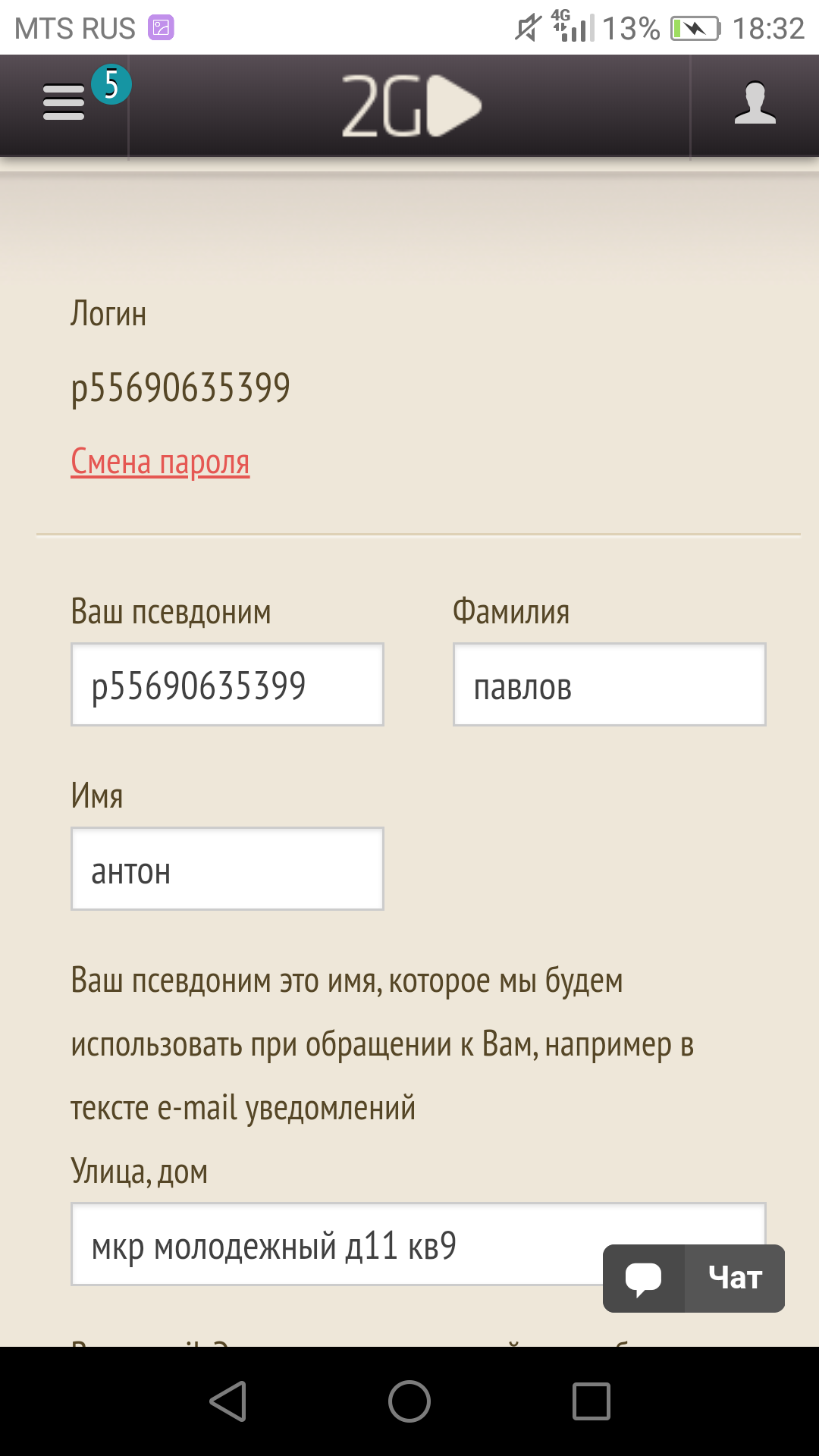Edit the Имя field with антон
The image size is (819, 1456).
tap(227, 869)
